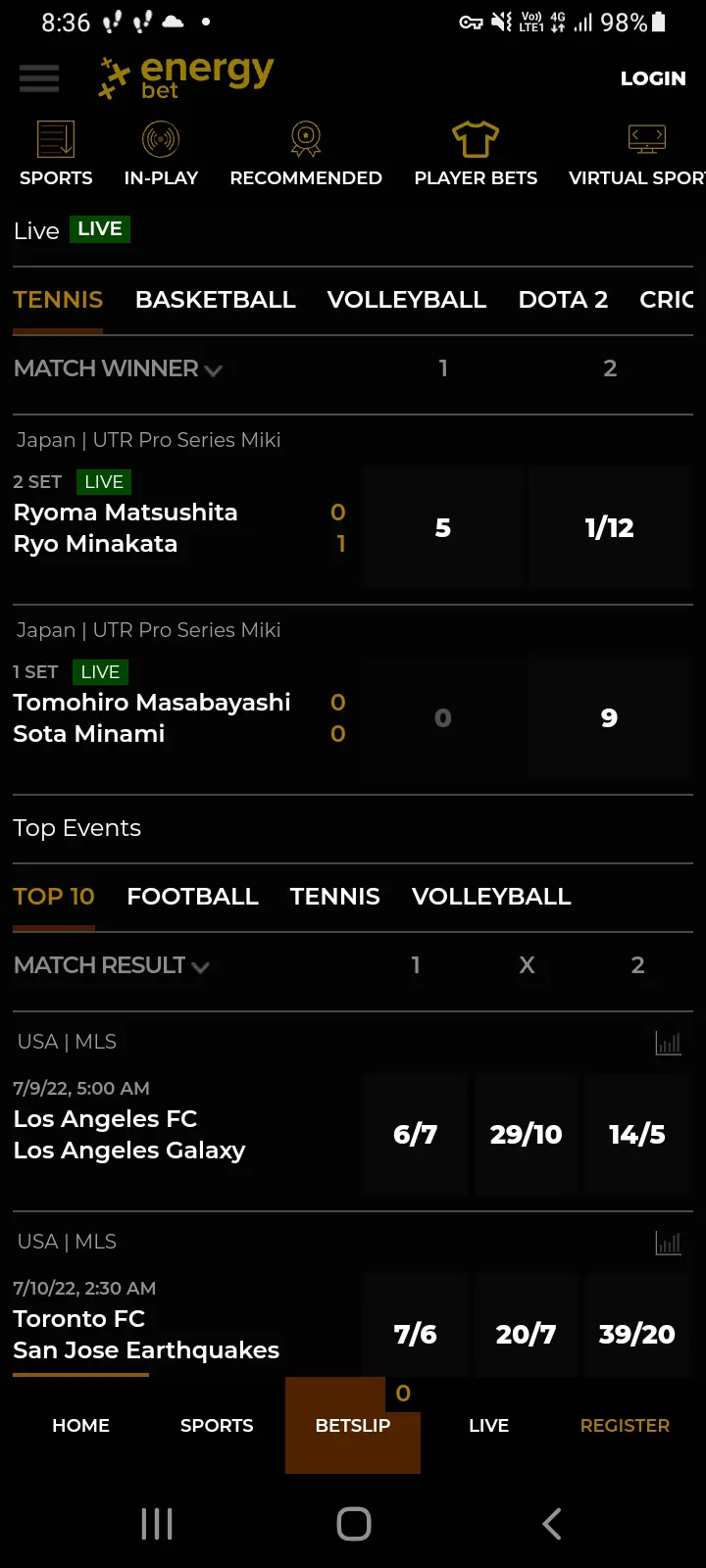Switch Top Events to FOOTBALL tab
The image size is (706, 1568).
point(192,897)
